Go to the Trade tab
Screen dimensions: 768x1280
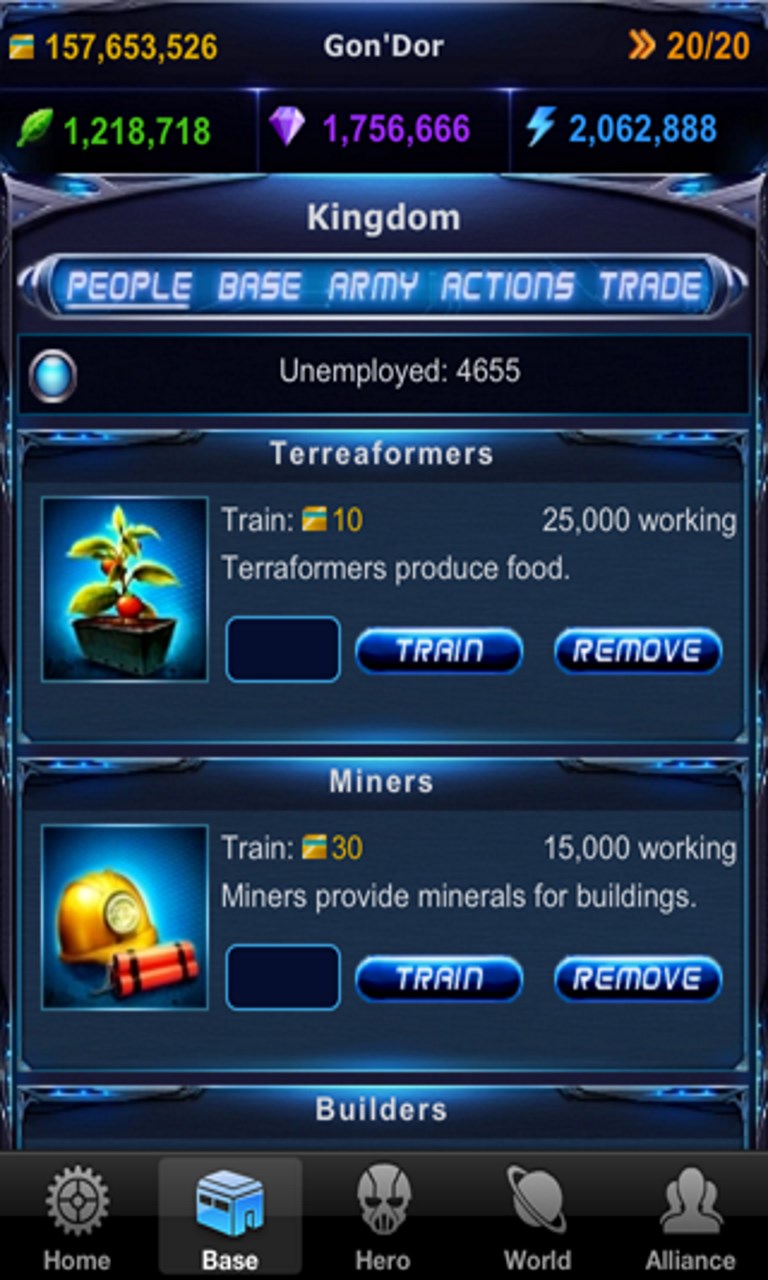pos(650,288)
